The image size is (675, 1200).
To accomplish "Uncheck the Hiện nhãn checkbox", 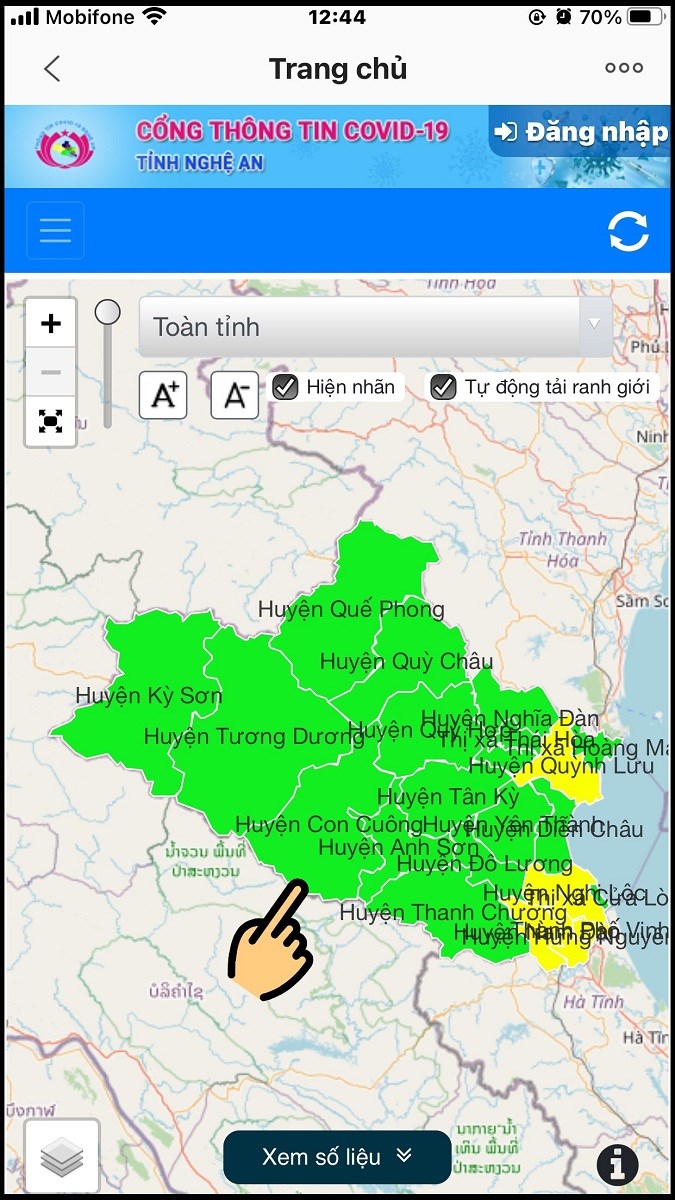I will (x=285, y=387).
